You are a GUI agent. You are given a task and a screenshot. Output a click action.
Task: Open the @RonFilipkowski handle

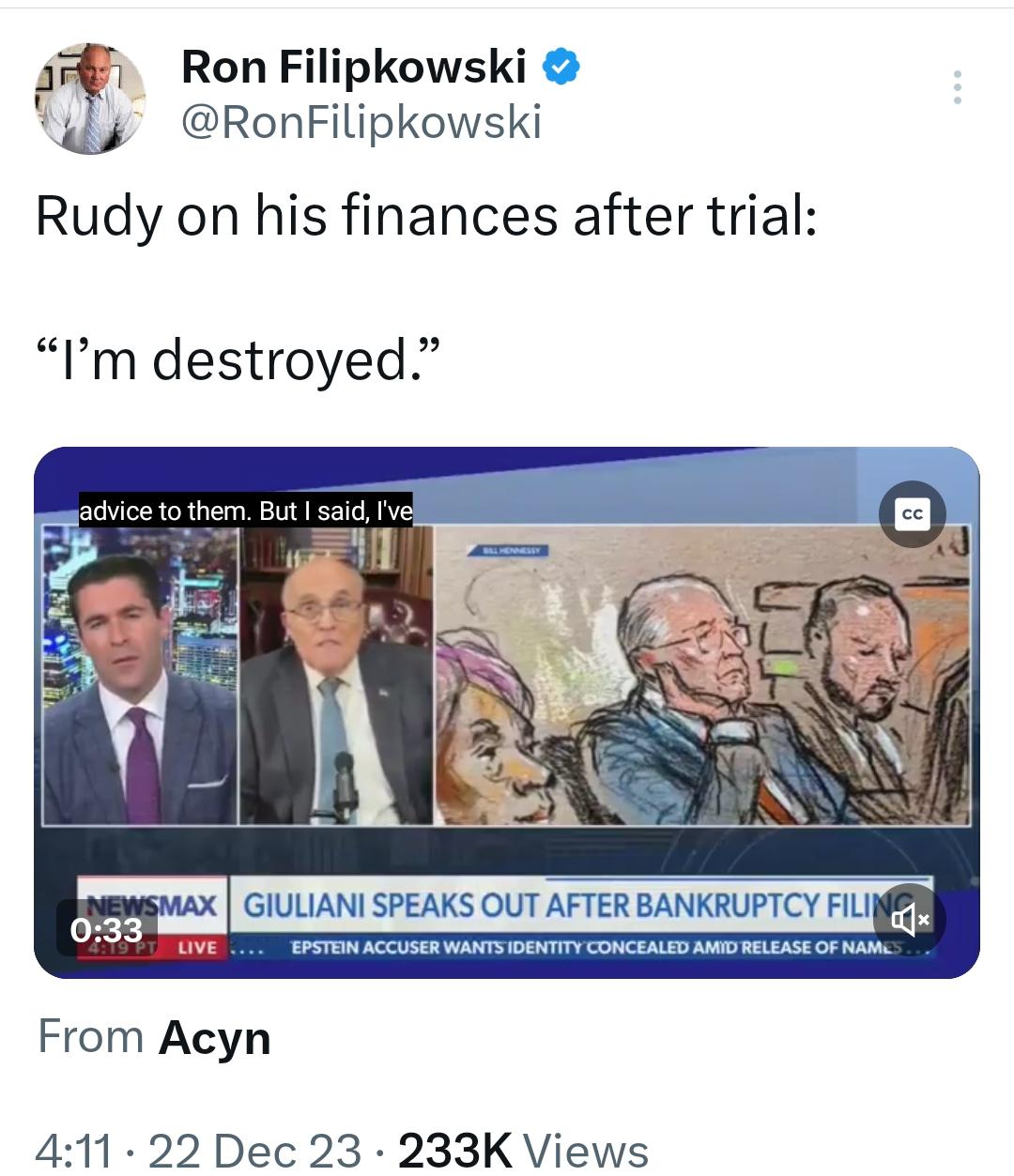click(x=361, y=122)
